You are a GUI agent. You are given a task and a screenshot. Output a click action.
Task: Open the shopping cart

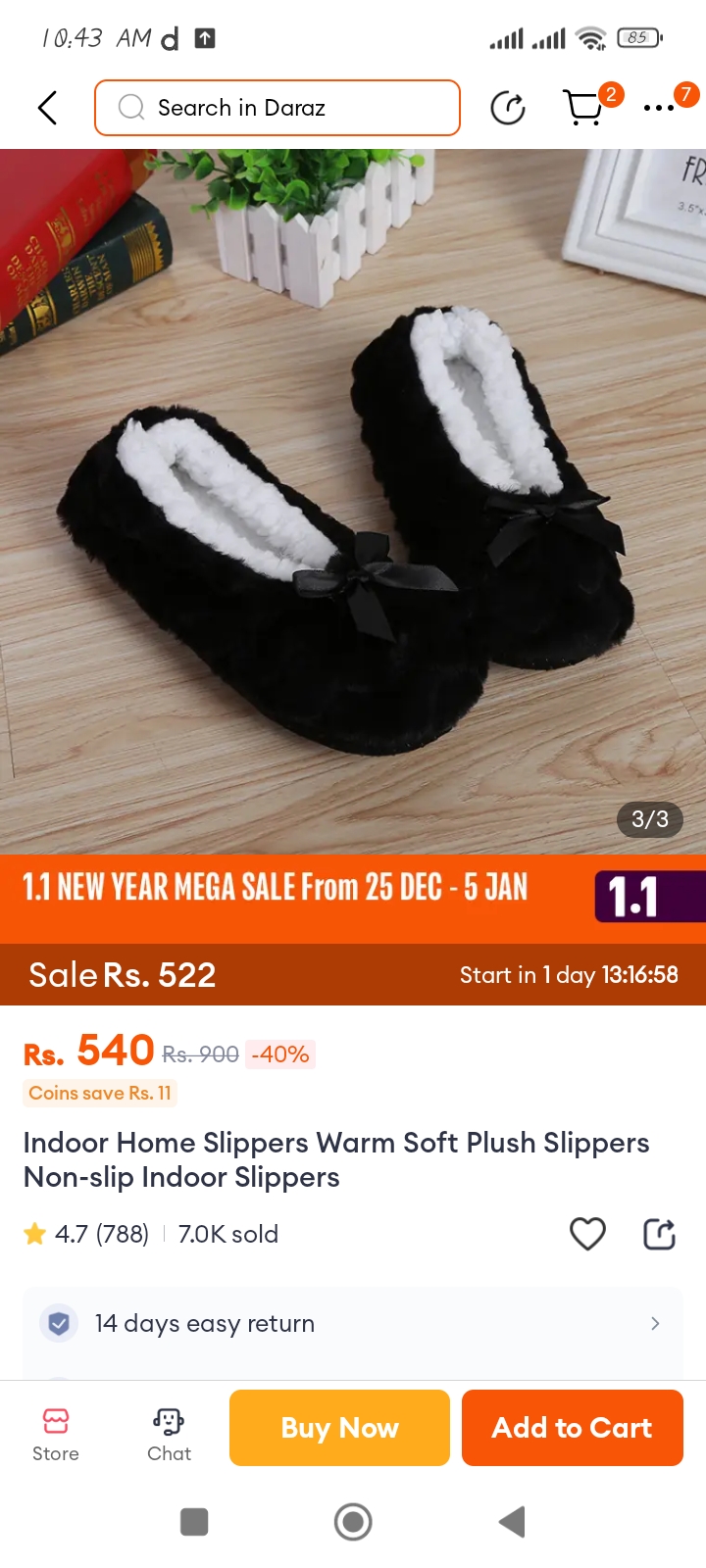[x=584, y=108]
